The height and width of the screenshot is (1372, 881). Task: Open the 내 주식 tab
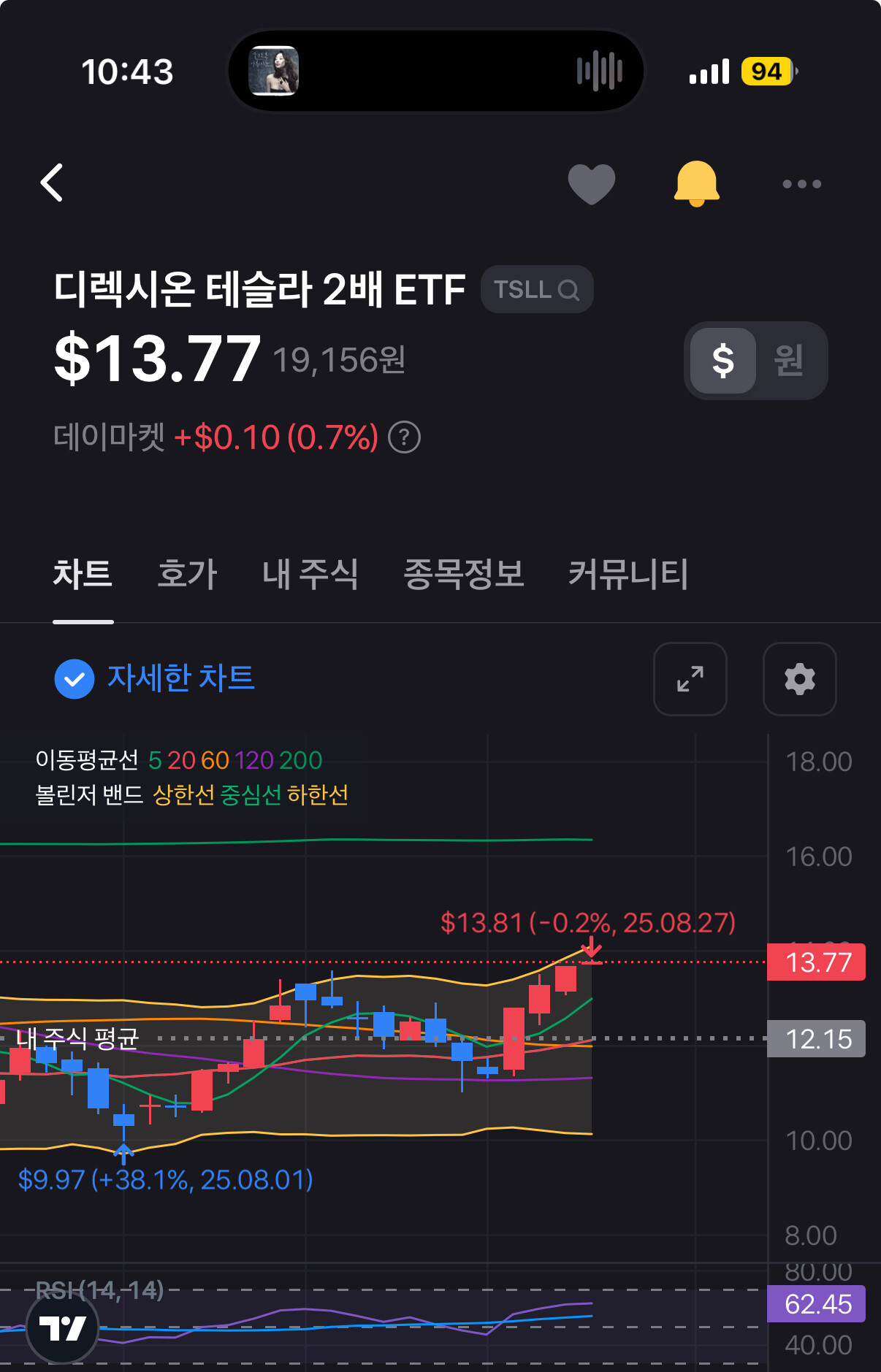[x=310, y=574]
